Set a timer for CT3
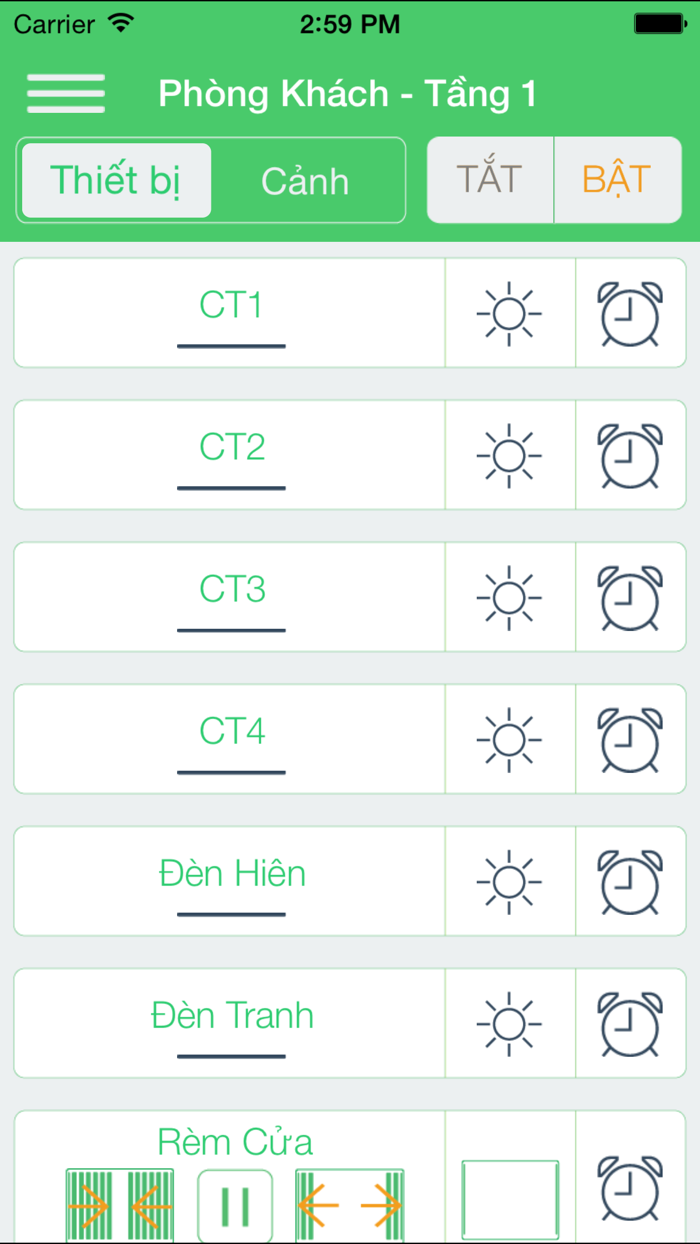Screen dimensions: 700x1244 coord(630,597)
